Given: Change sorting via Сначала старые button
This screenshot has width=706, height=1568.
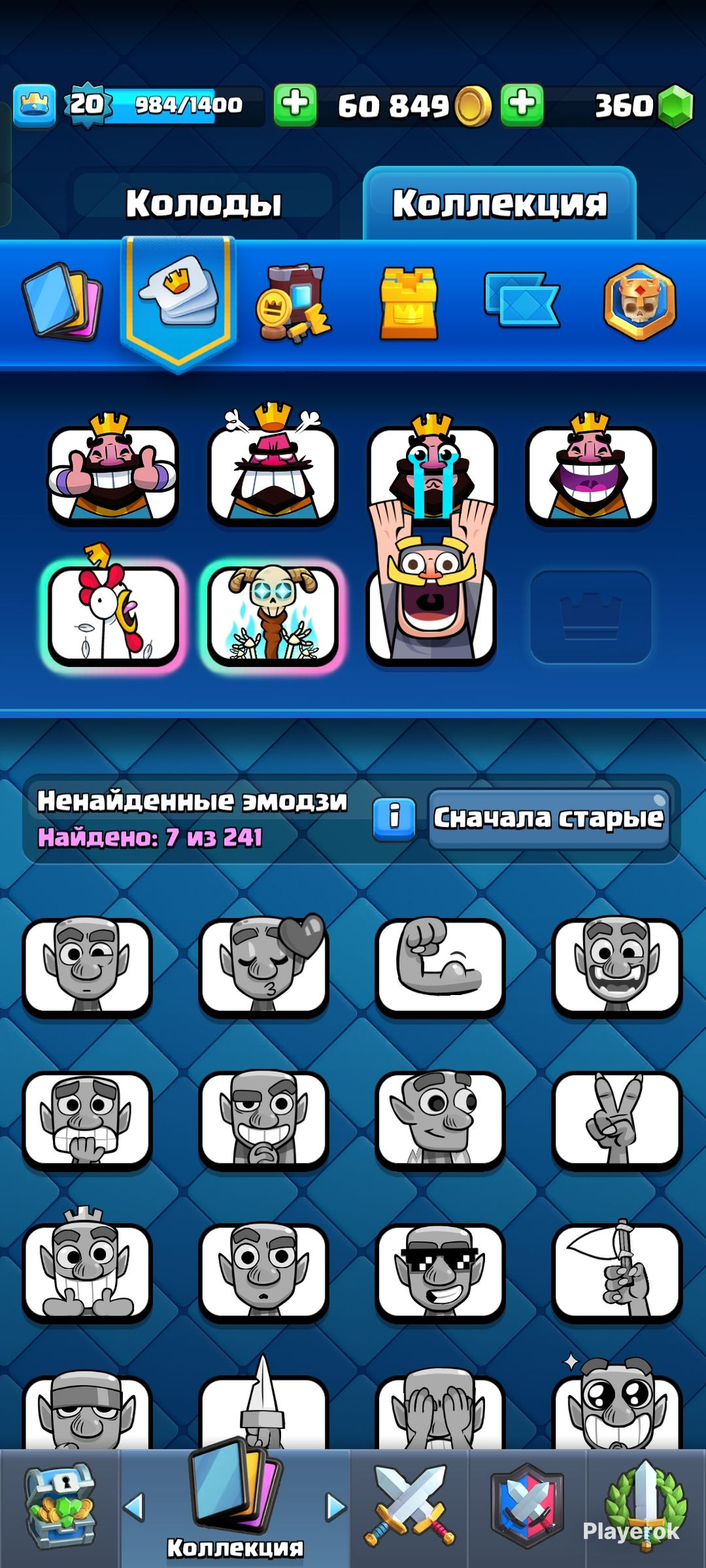Looking at the screenshot, I should 549,818.
